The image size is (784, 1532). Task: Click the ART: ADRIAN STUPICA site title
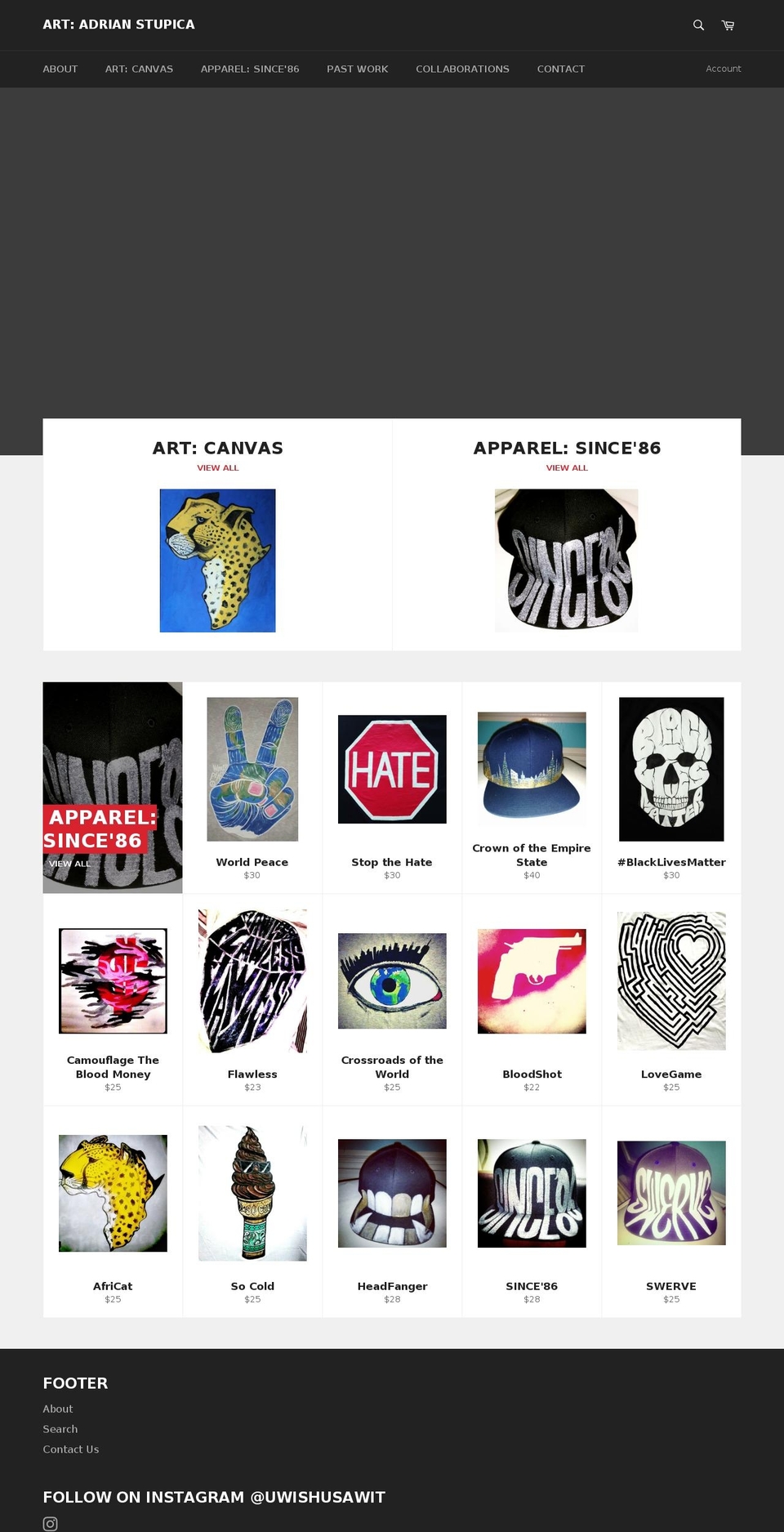pyautogui.click(x=119, y=25)
